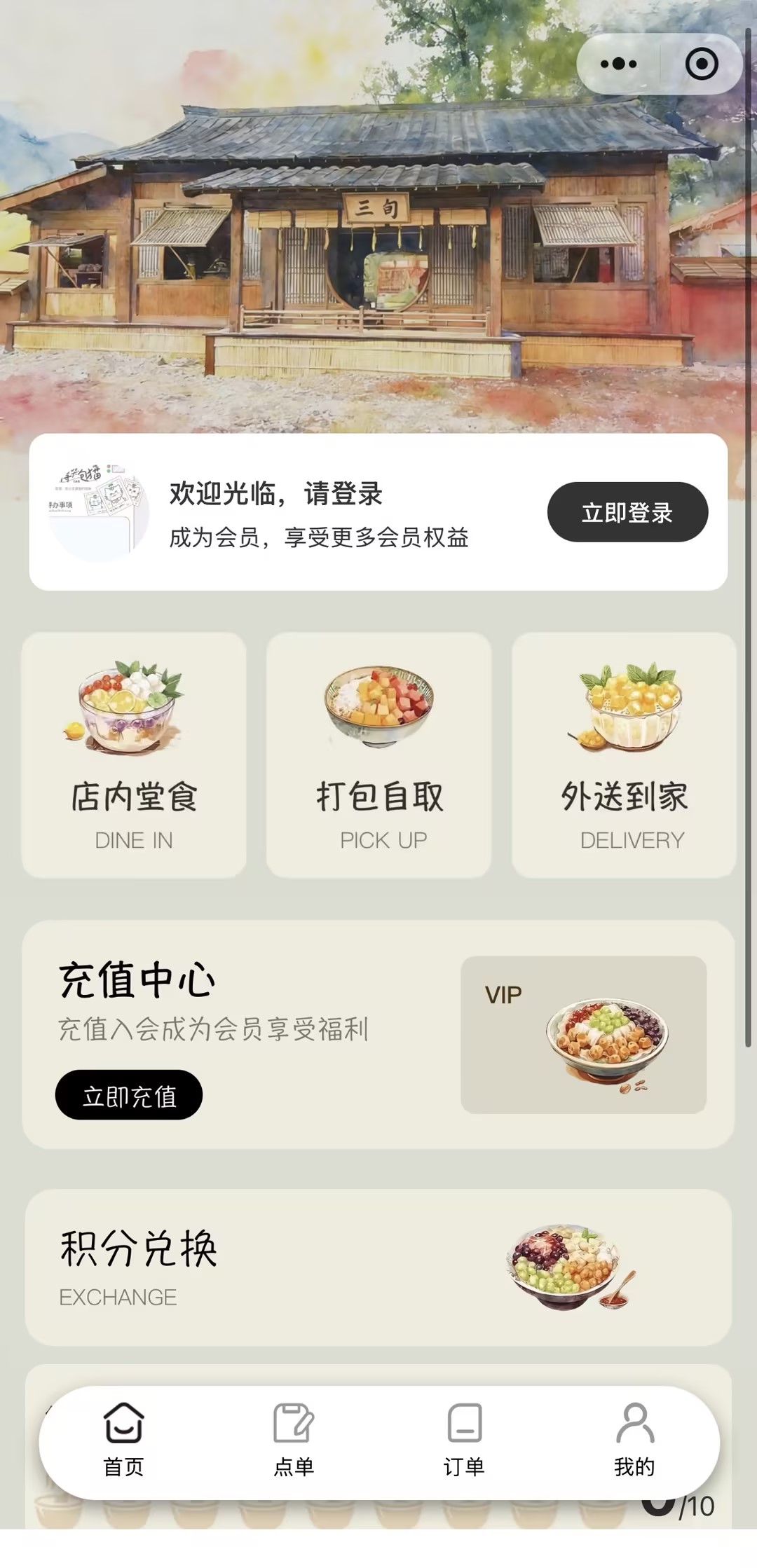View the 订单 orders tab
Image resolution: width=757 pixels, height=1568 pixels.
tap(464, 1440)
